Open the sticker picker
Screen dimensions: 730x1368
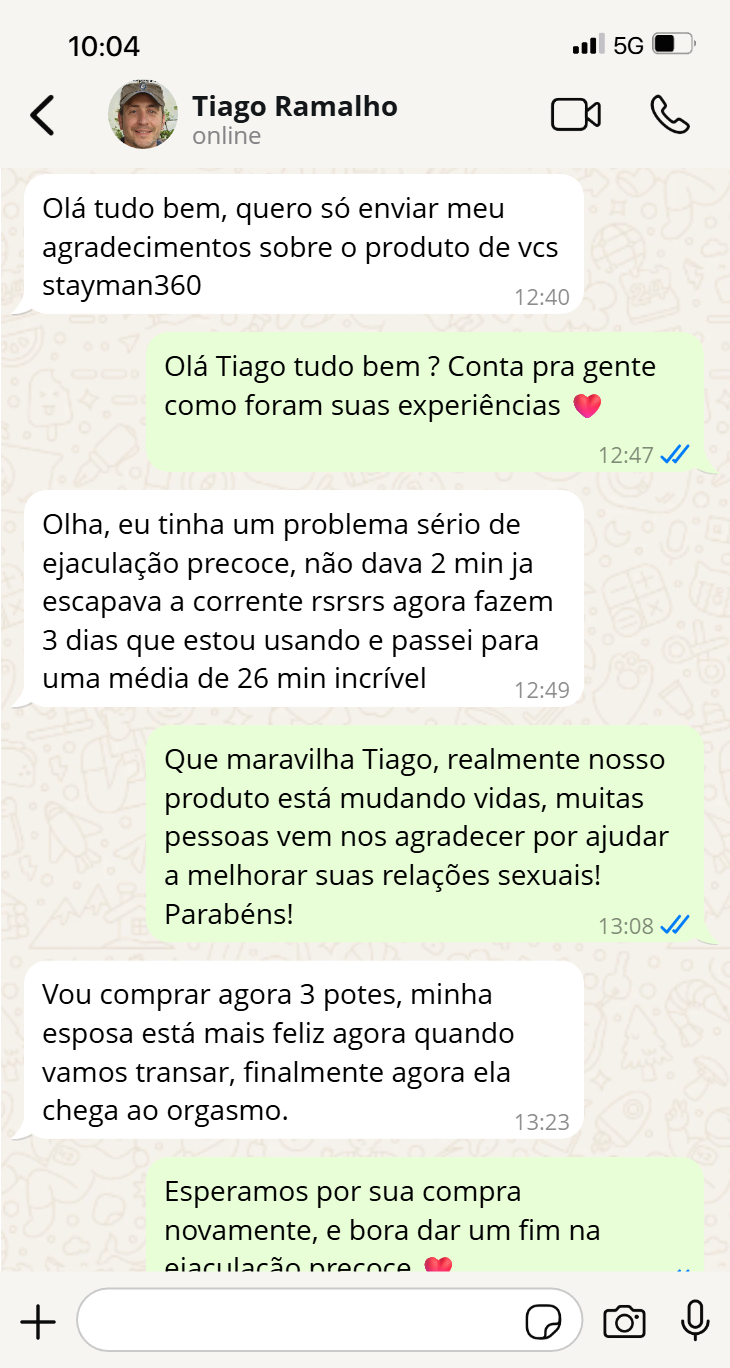[x=544, y=1322]
